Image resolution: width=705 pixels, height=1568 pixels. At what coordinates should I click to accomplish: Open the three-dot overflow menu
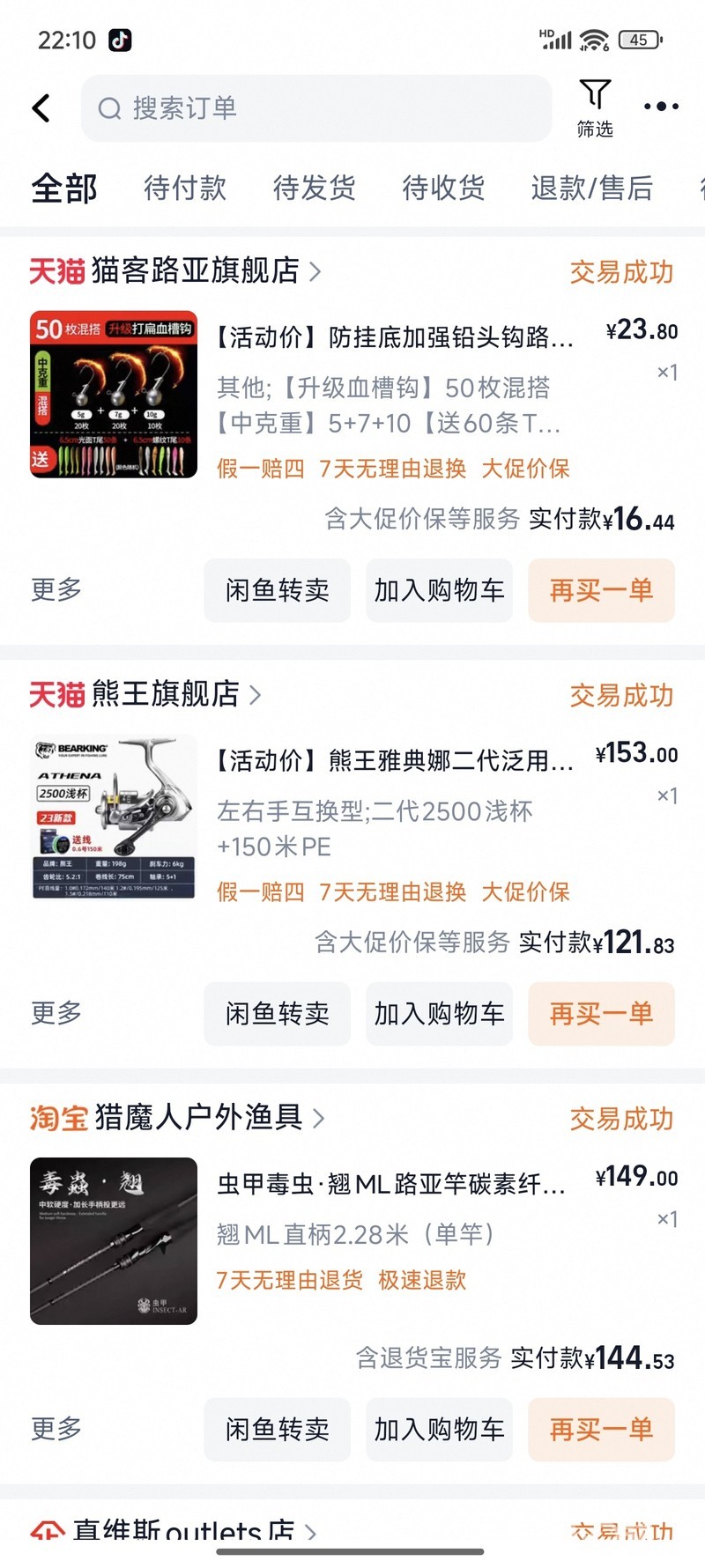(x=660, y=107)
